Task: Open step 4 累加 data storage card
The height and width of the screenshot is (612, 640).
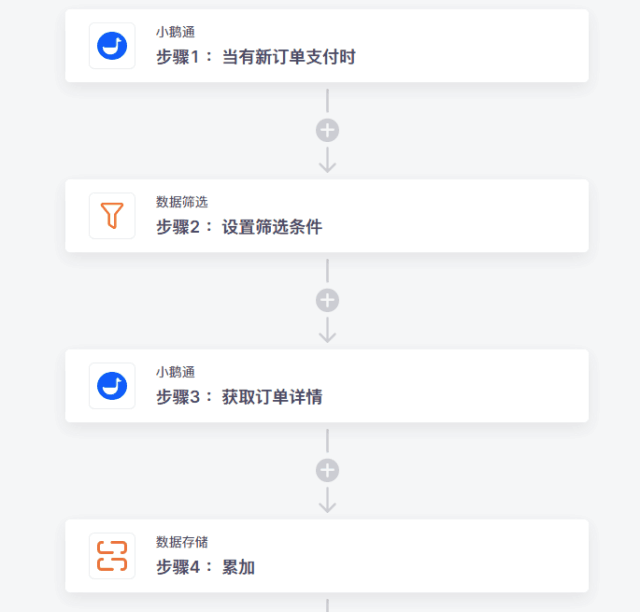Action: pos(326,556)
